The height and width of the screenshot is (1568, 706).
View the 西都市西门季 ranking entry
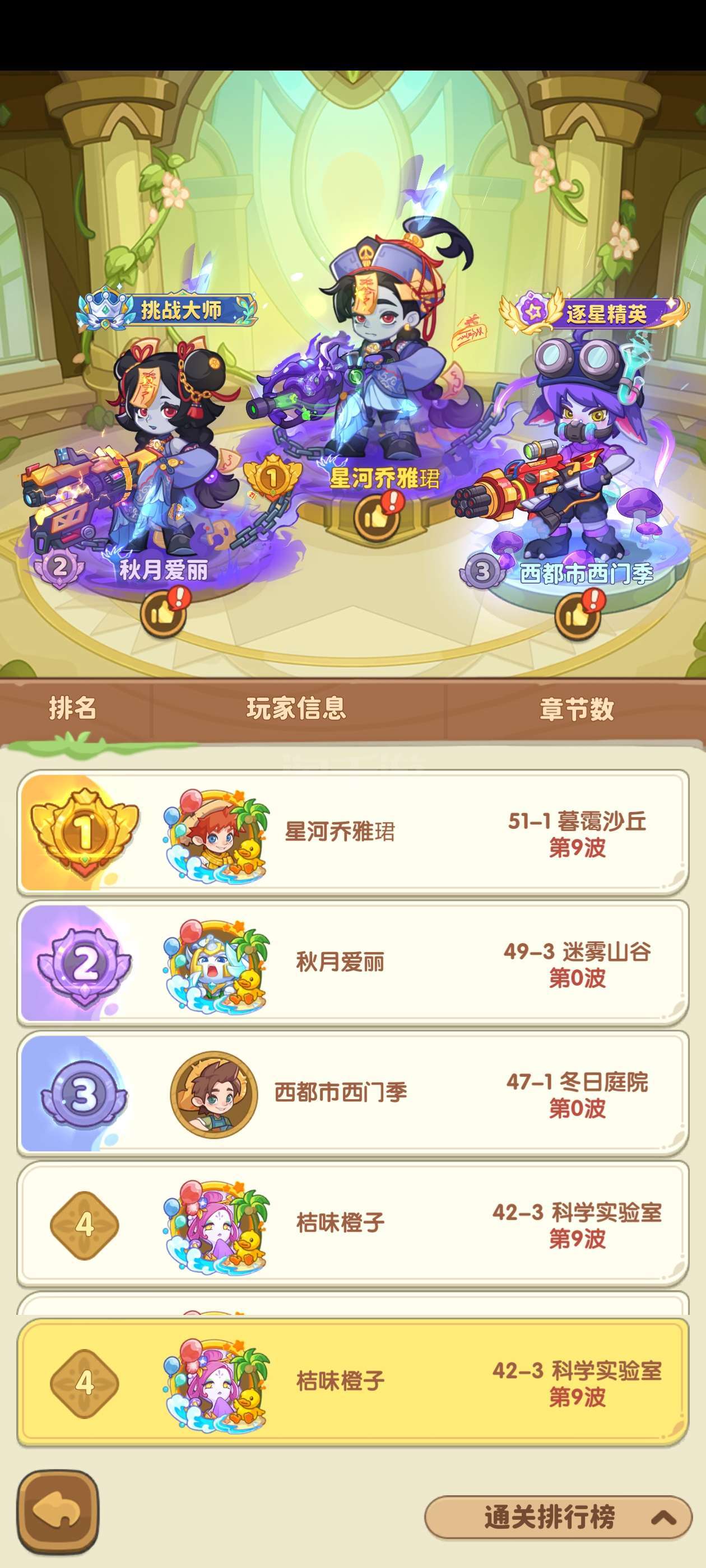point(352,1093)
